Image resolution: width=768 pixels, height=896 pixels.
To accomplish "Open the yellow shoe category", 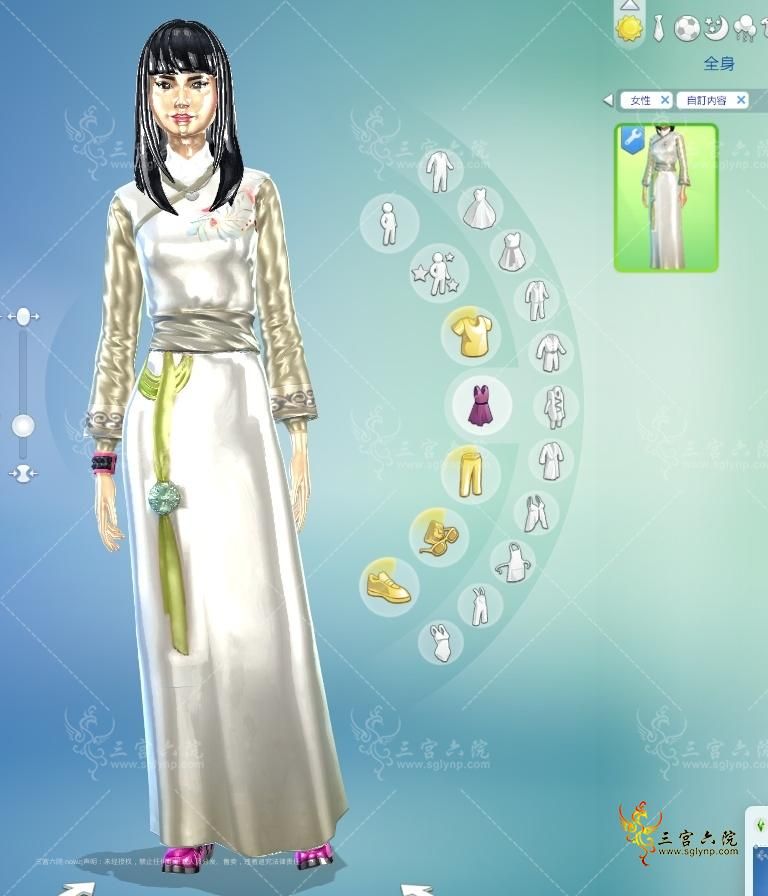I will tap(389, 585).
